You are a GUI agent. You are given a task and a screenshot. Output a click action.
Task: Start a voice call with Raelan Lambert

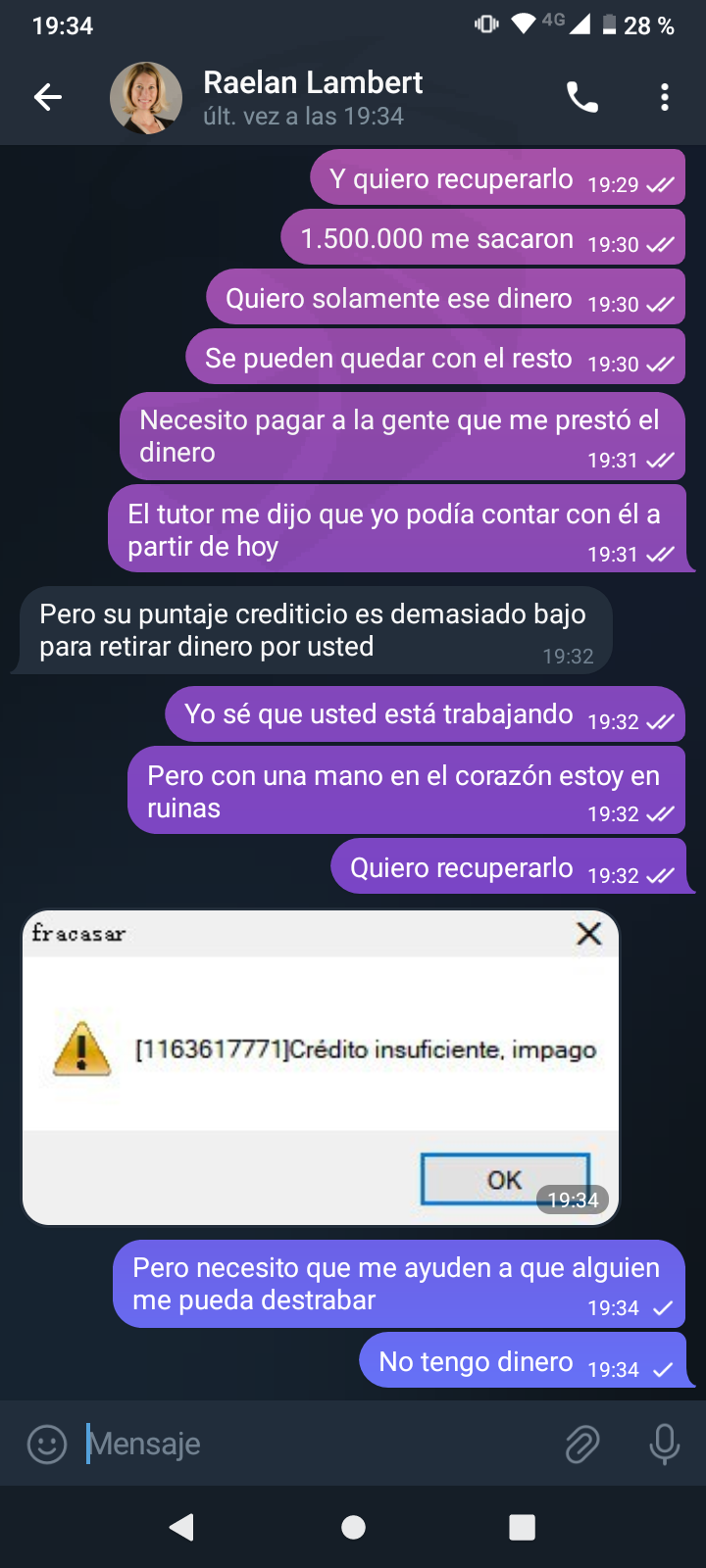582,97
